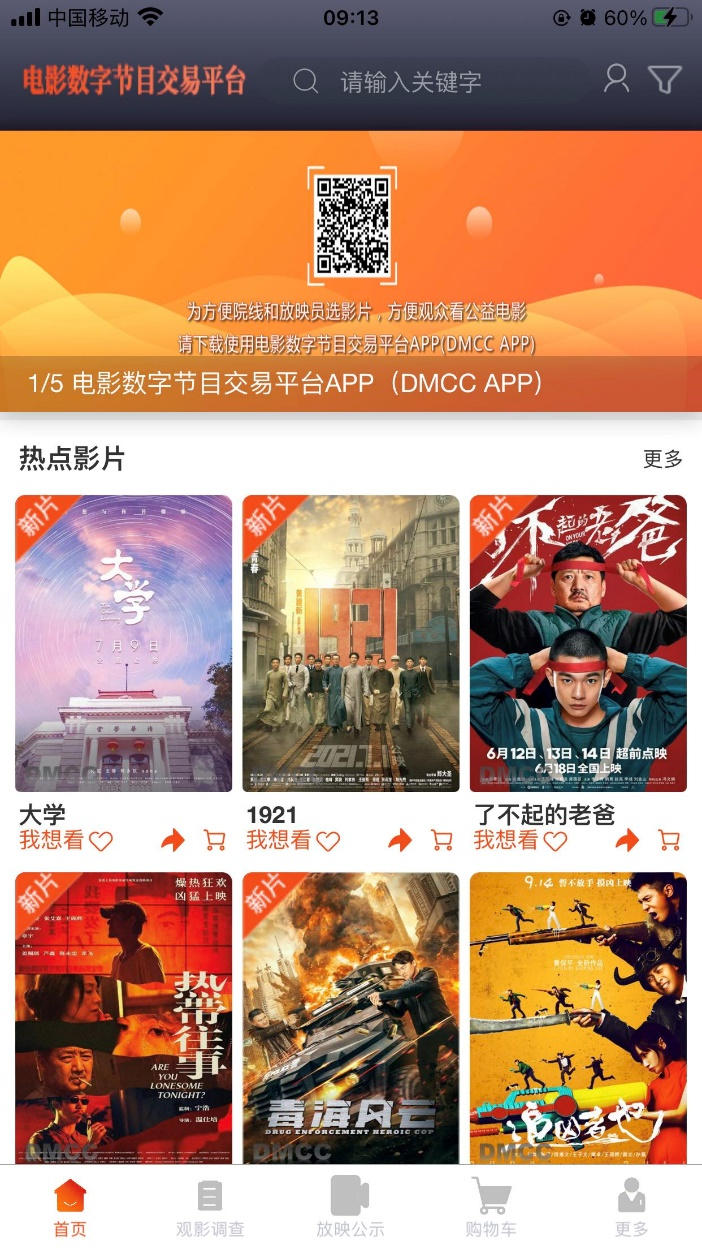Add 大学 to the shopping cart

214,840
